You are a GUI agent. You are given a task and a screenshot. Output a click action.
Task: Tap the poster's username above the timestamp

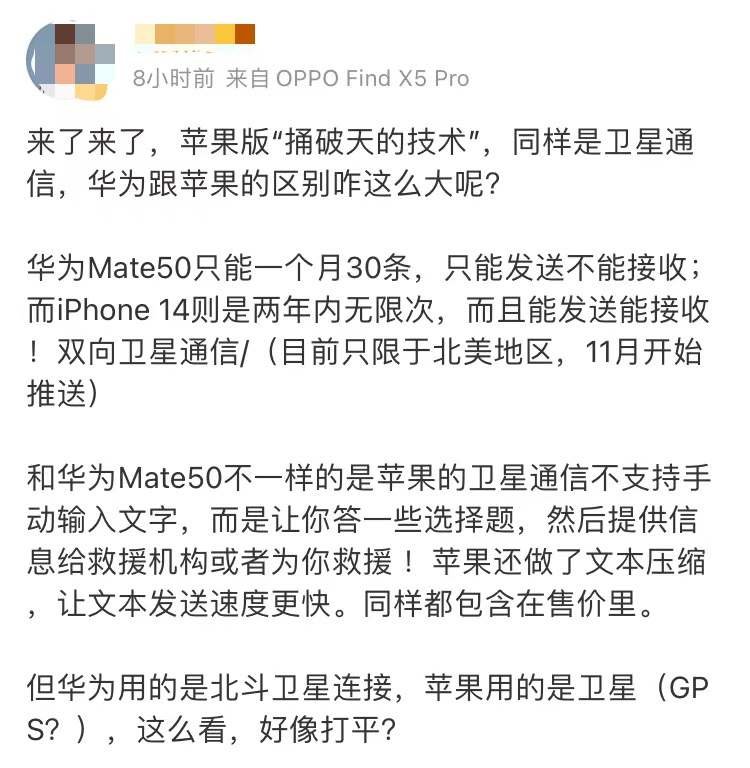(196, 36)
